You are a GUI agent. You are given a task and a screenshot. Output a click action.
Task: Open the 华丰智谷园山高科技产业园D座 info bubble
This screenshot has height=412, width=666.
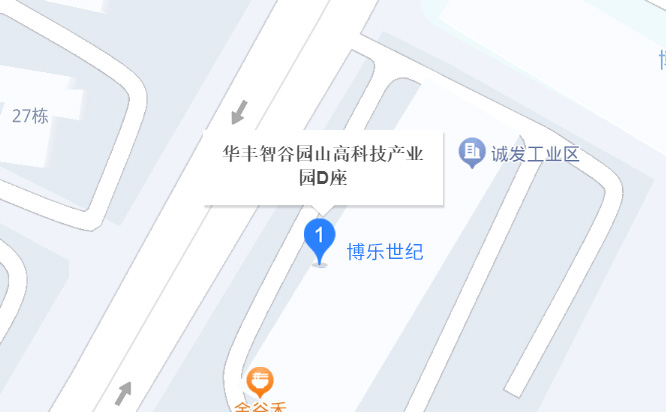(322, 167)
